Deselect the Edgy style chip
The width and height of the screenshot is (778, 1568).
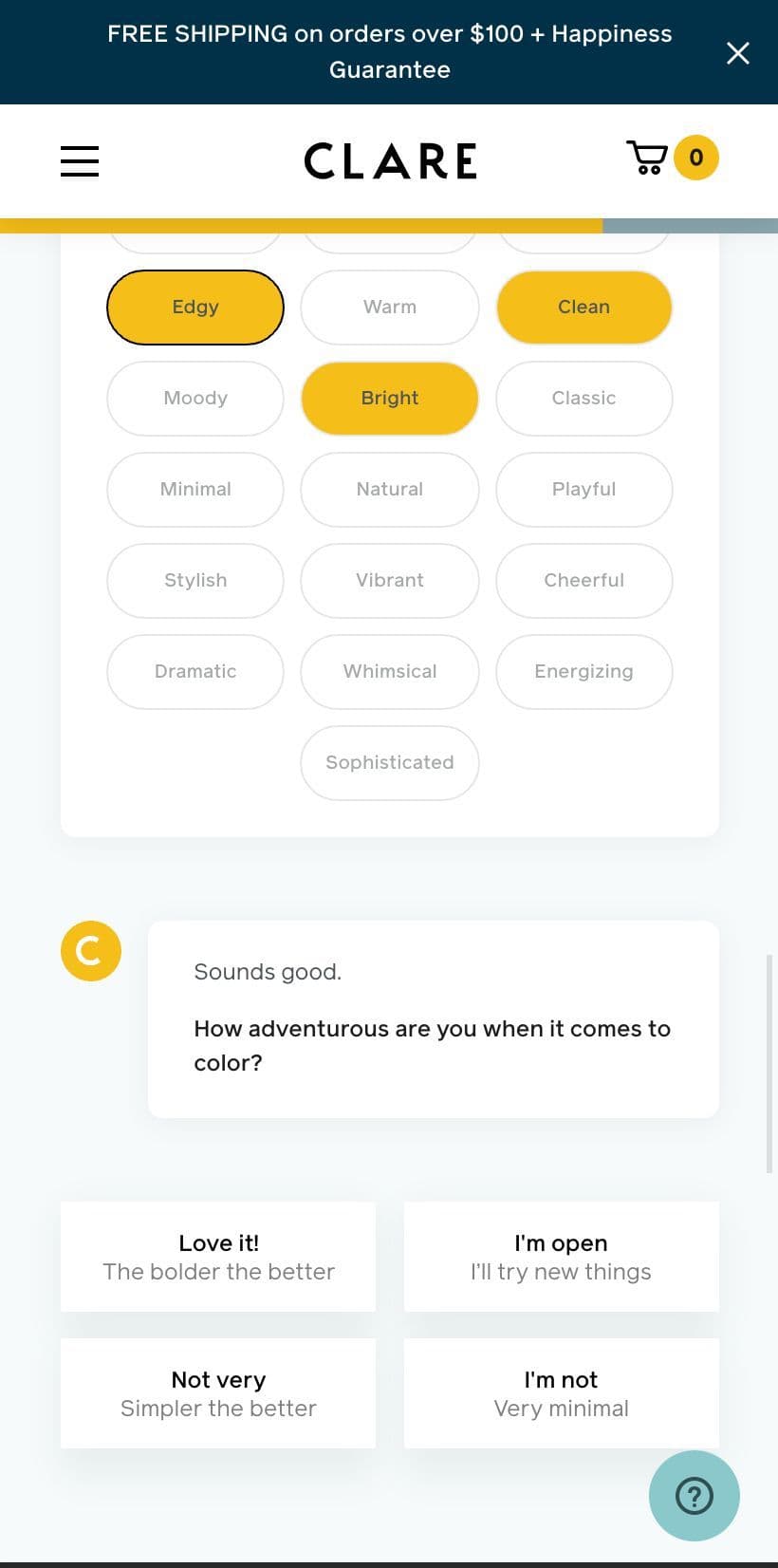pos(195,308)
